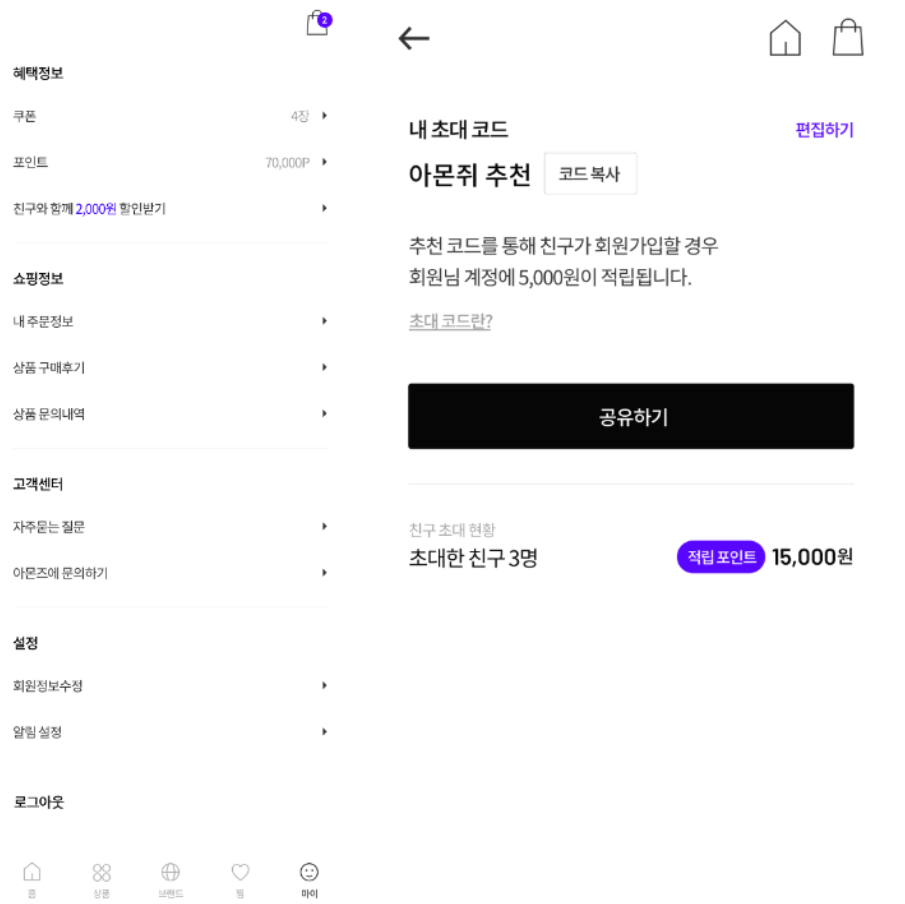905x904 pixels.
Task: Open 상품 문의내역
Action: click(170, 414)
